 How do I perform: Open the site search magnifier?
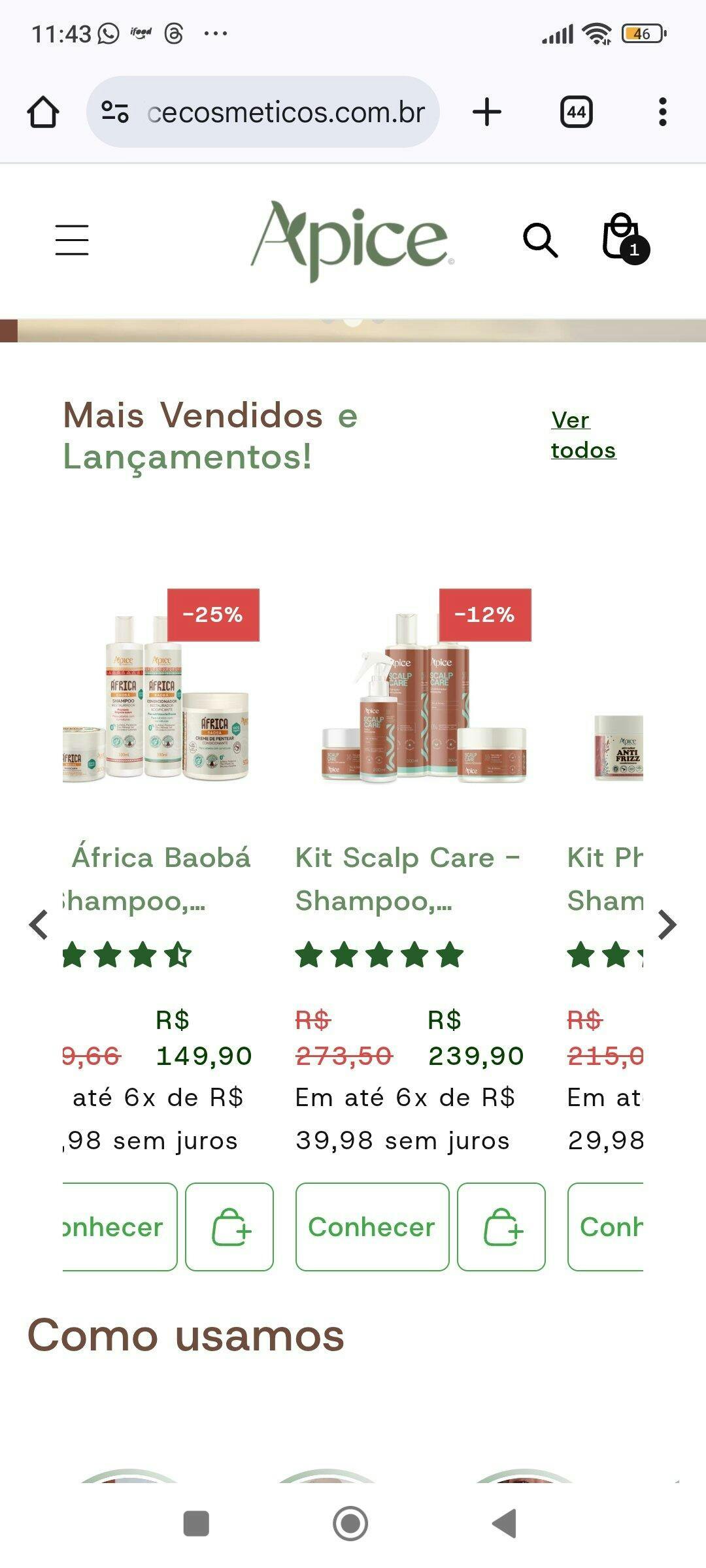point(541,240)
